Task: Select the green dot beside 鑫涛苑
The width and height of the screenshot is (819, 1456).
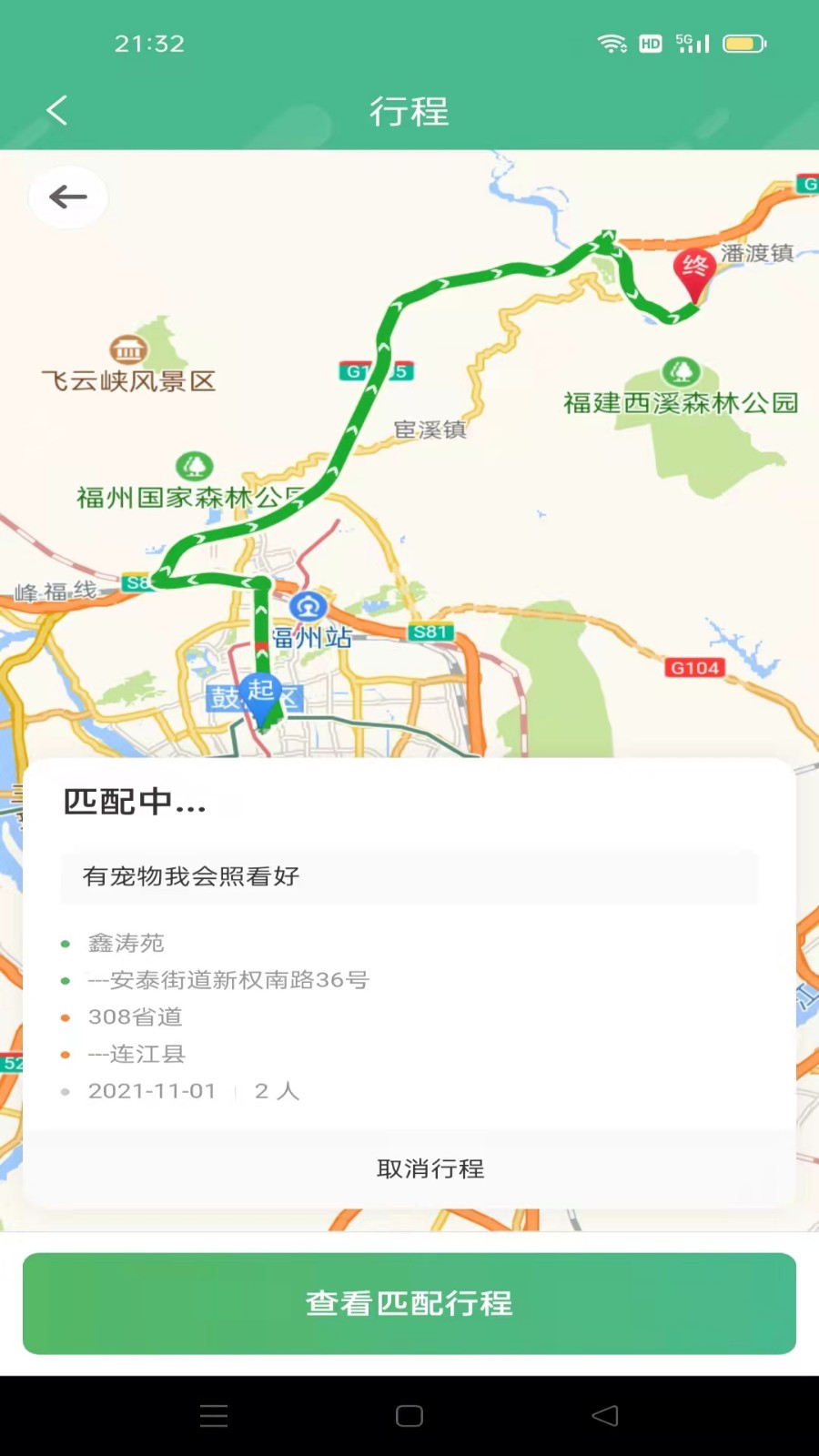Action: pos(65,944)
